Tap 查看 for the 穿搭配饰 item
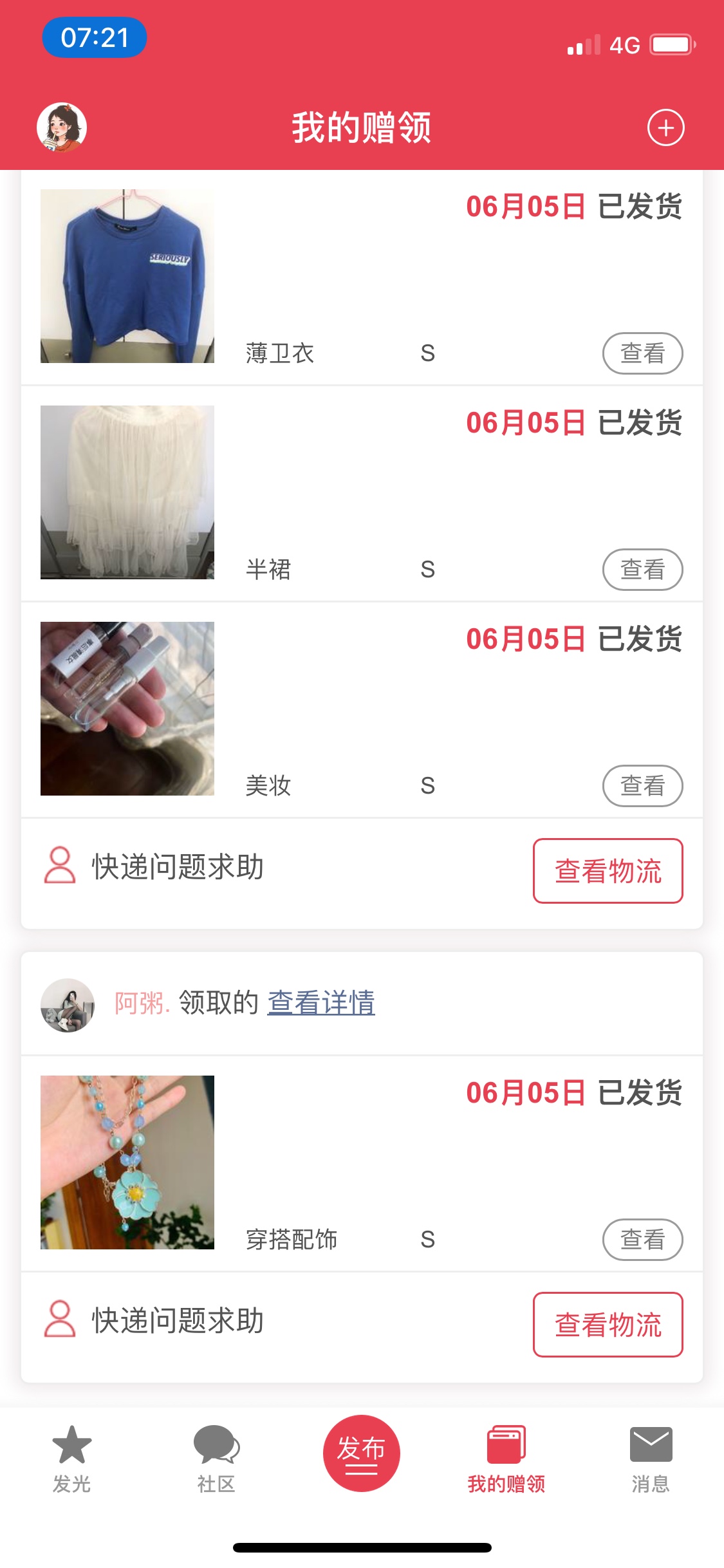 pyautogui.click(x=642, y=1240)
